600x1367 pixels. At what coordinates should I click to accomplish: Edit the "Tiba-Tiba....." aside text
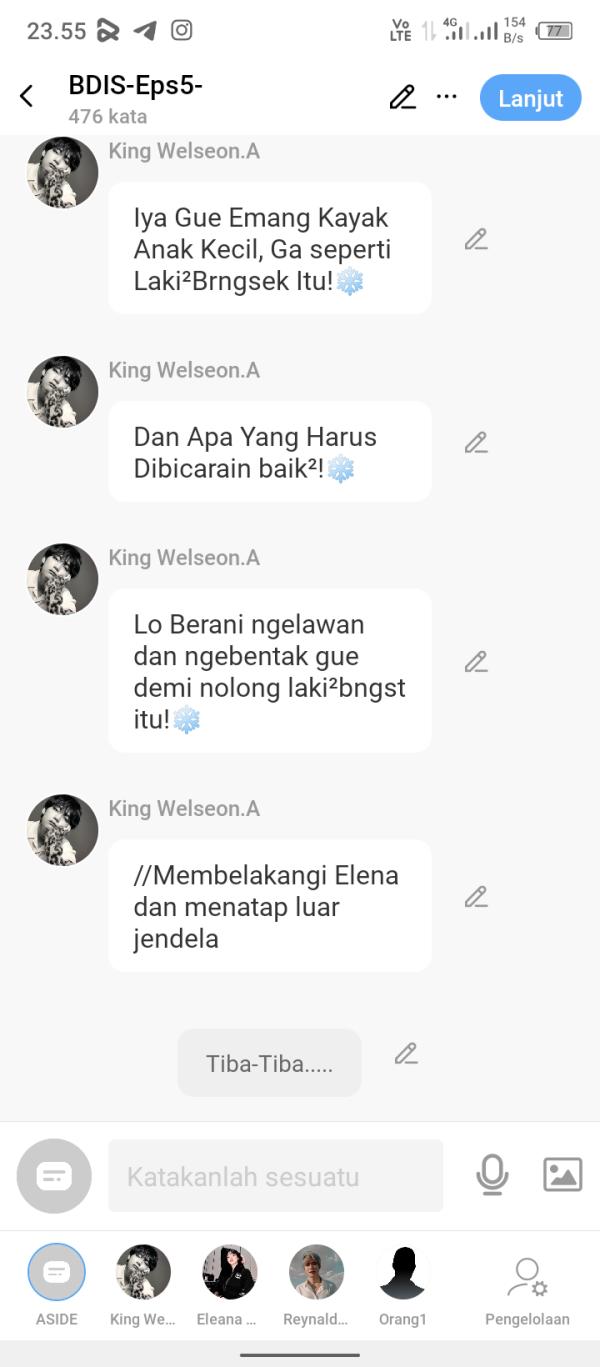click(x=406, y=1053)
